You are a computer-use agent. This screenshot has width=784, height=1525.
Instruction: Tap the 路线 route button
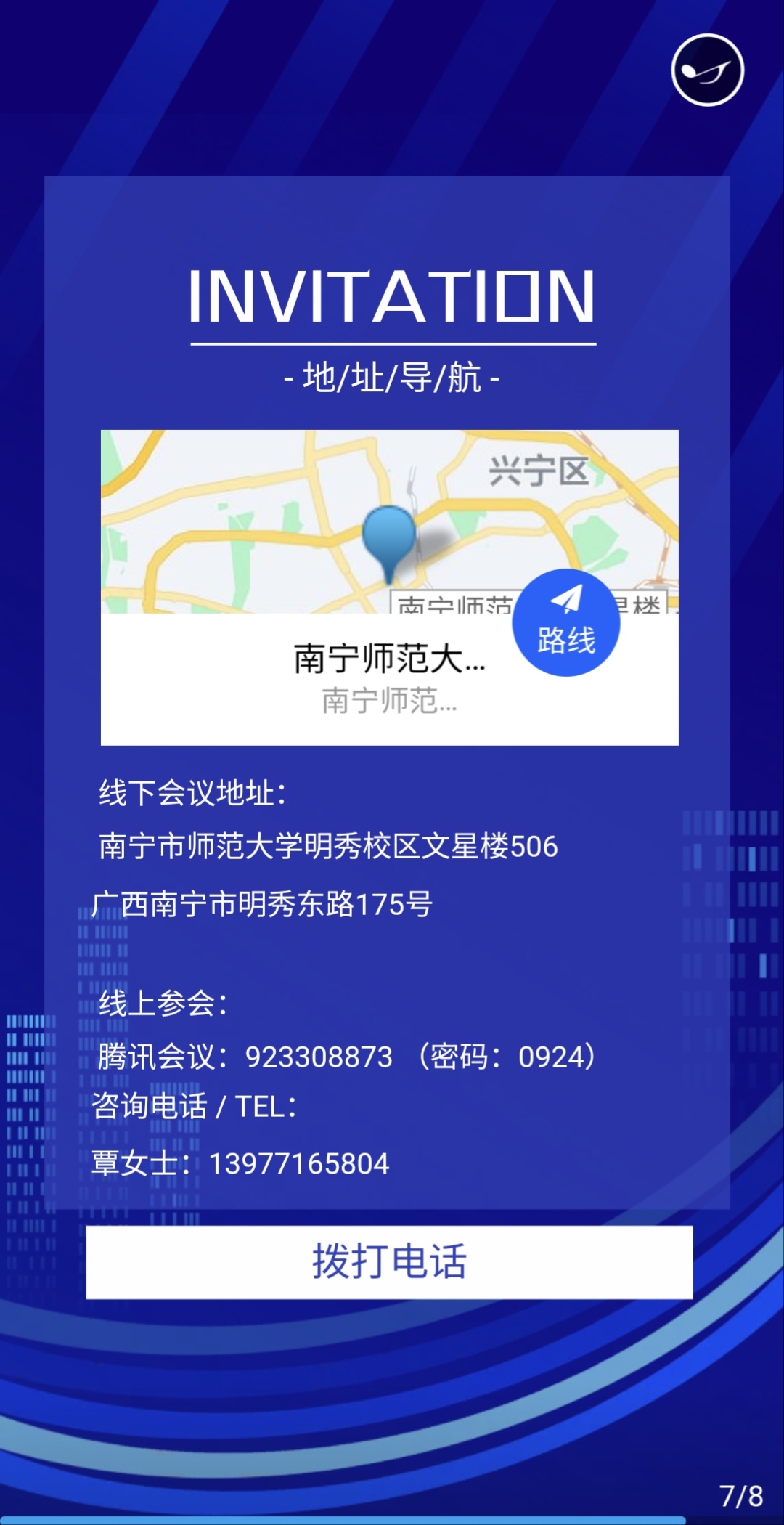pyautogui.click(x=565, y=623)
